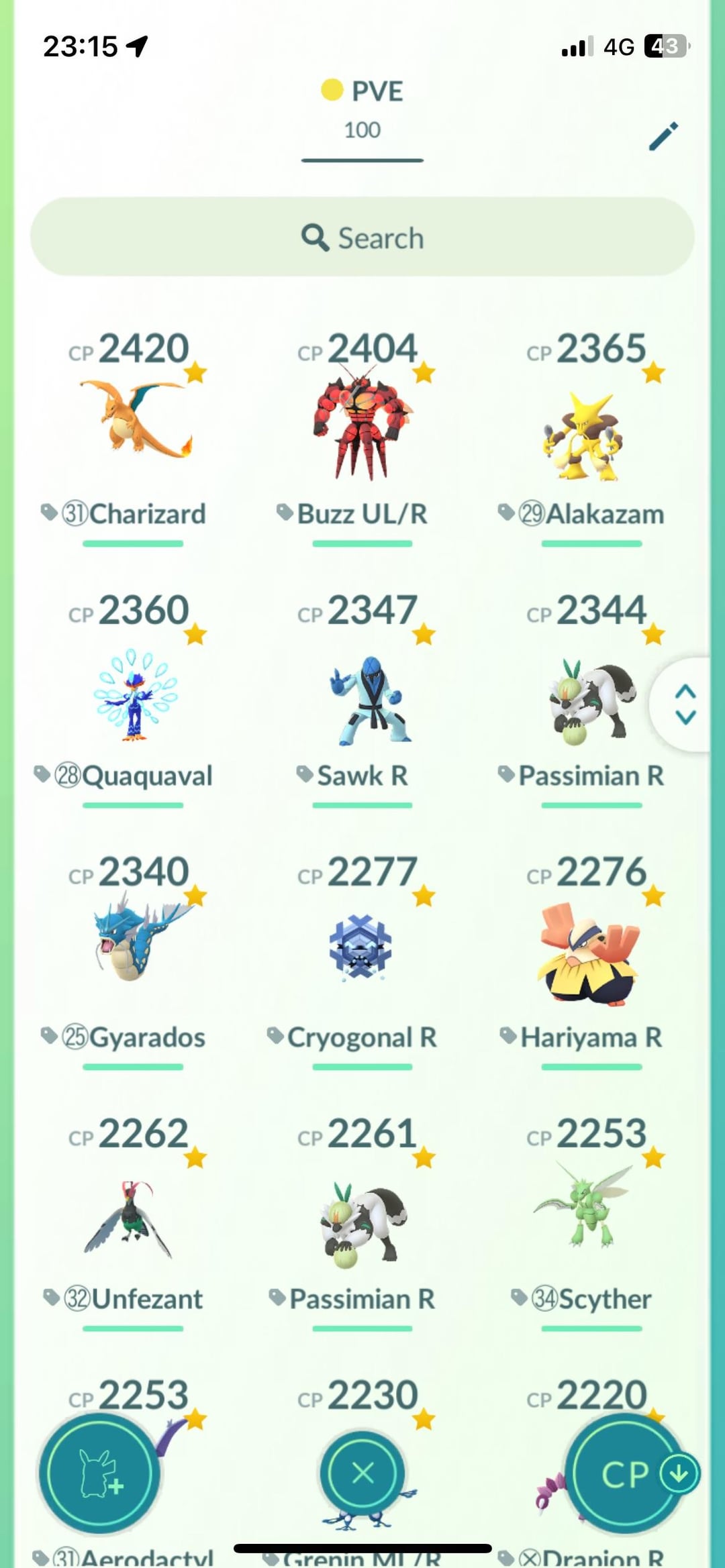This screenshot has width=725, height=1568.
Task: Edit the PVE tag with pencil icon
Action: click(x=663, y=136)
